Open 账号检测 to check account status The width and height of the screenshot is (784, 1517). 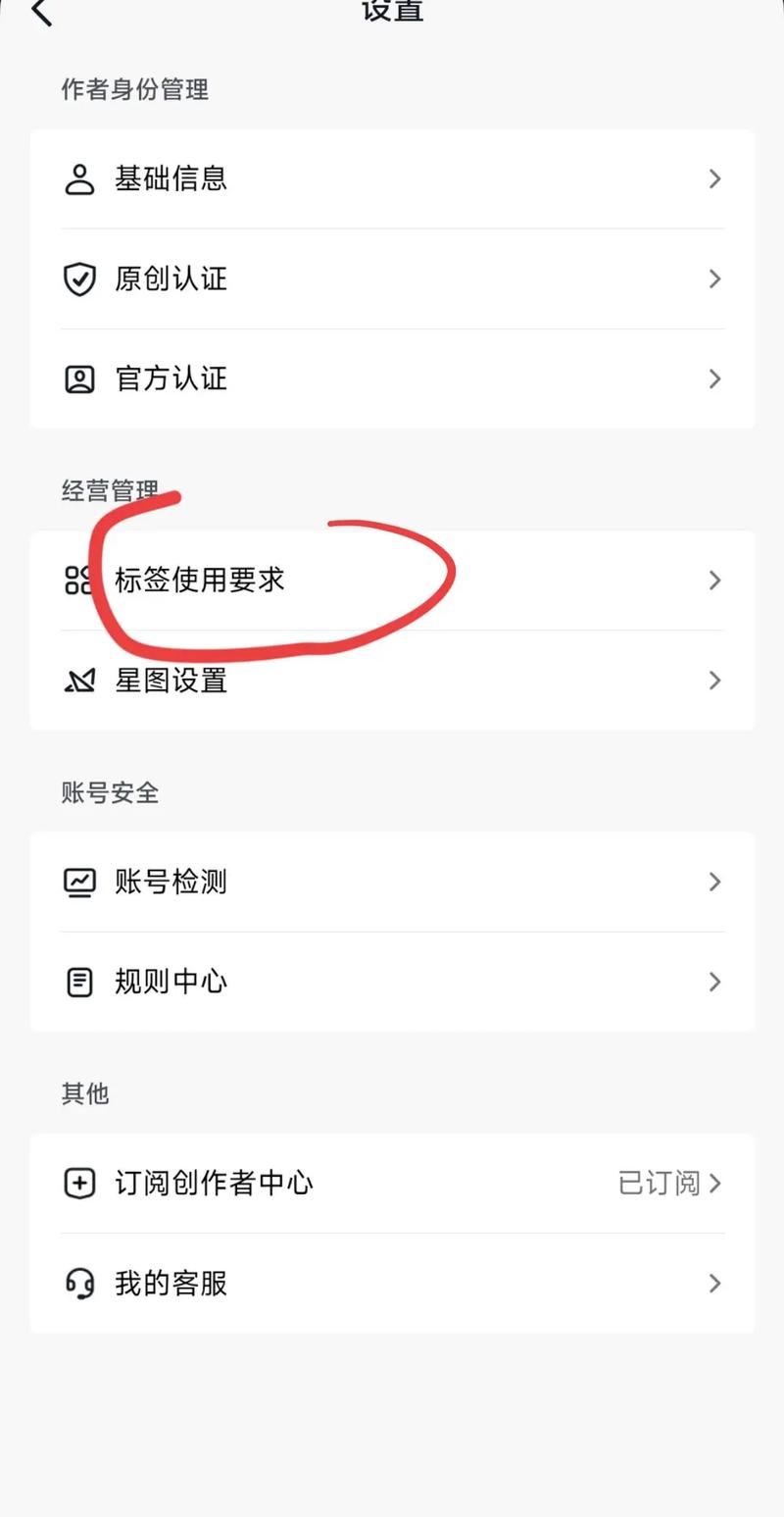[x=392, y=882]
